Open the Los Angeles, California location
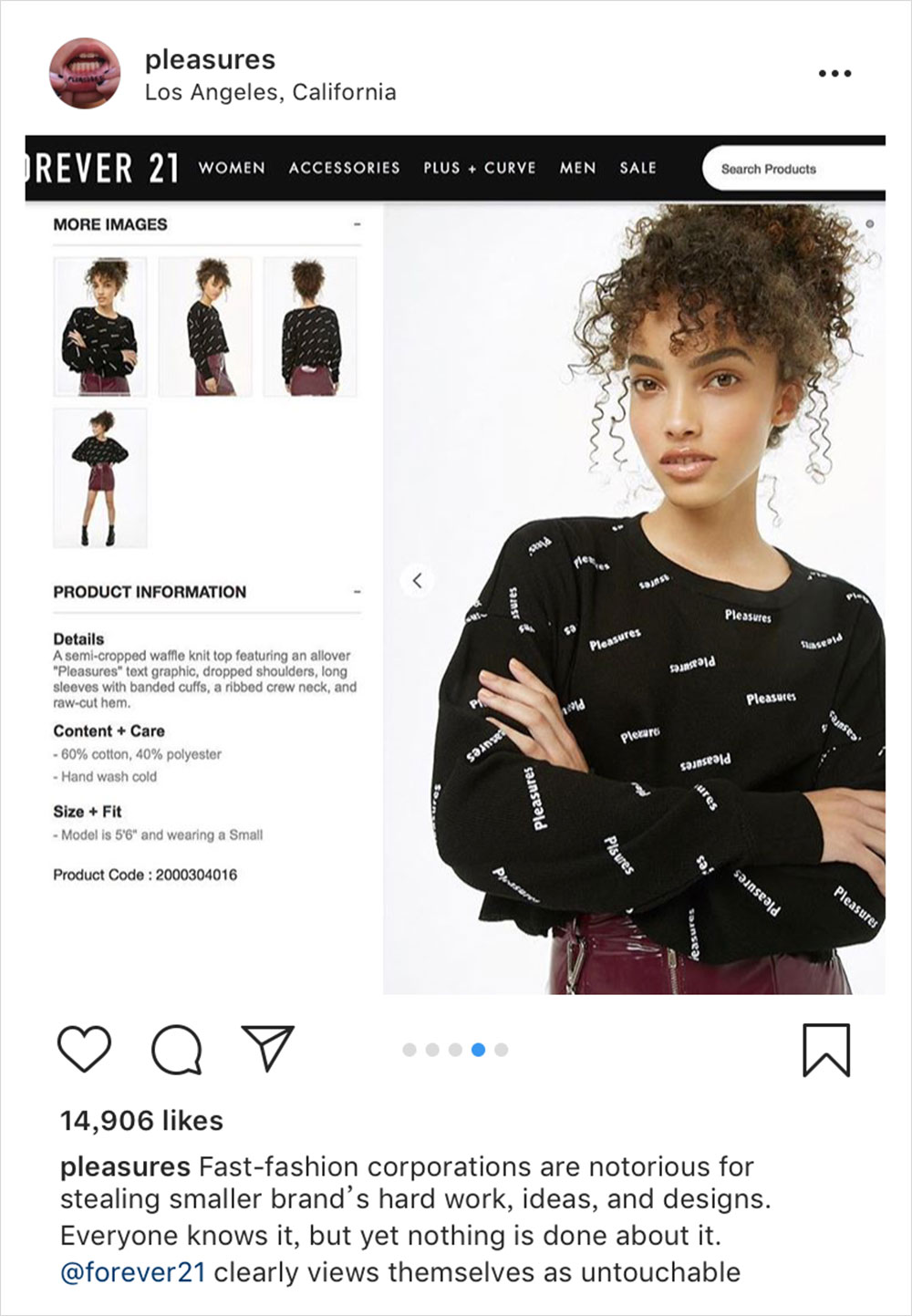Screen dimensions: 912x1316 click(x=270, y=92)
